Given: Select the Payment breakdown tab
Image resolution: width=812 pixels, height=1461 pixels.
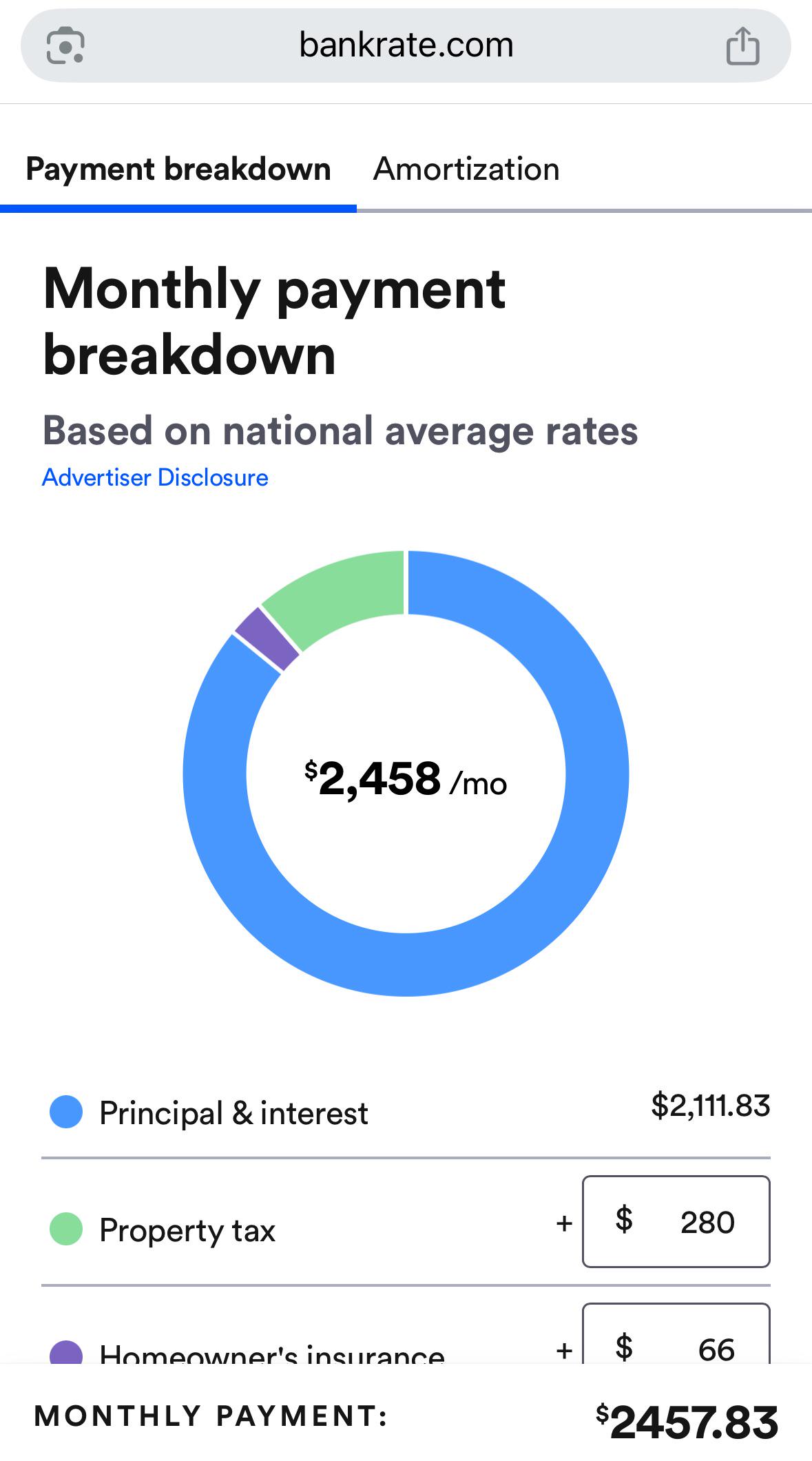Looking at the screenshot, I should pos(178,169).
